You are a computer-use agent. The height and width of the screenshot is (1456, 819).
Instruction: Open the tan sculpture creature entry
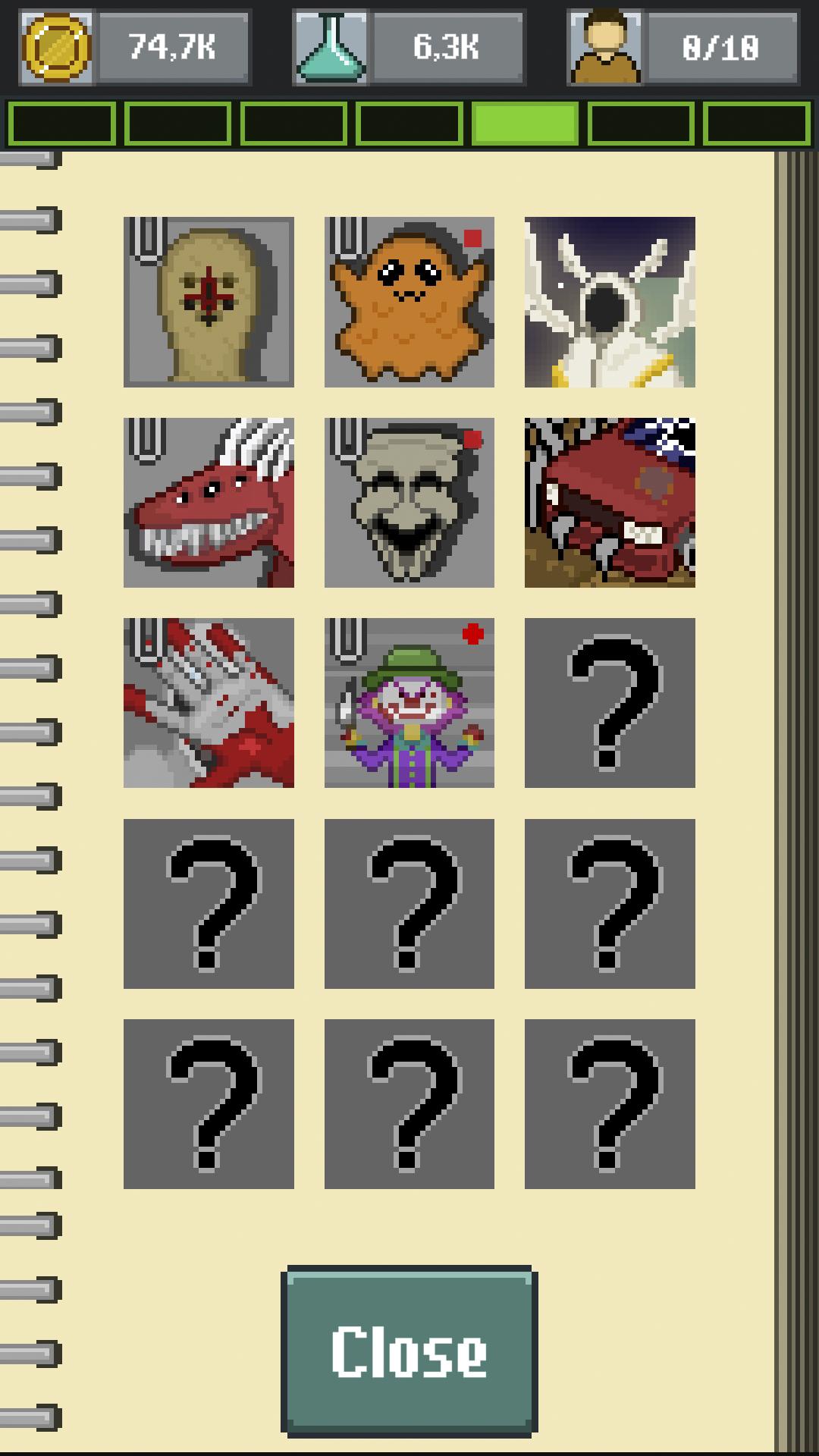point(209,302)
